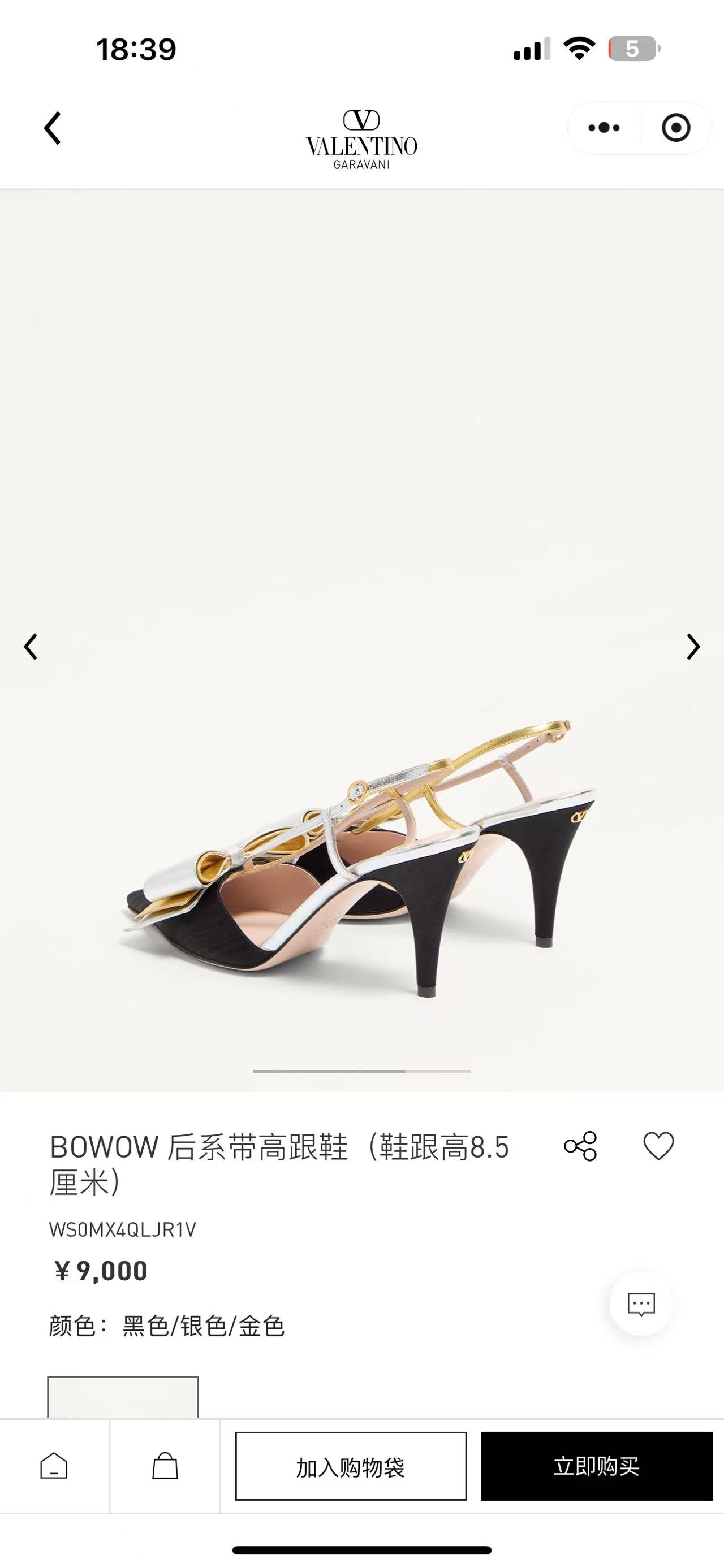Tap 立即购买 to buy now
Viewport: 724px width, 1568px height.
[x=596, y=1466]
